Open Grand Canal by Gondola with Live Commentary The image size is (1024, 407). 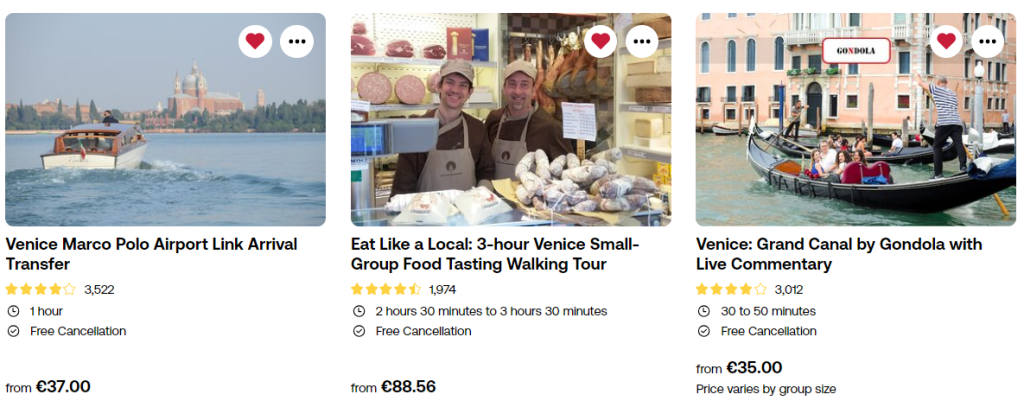click(838, 254)
